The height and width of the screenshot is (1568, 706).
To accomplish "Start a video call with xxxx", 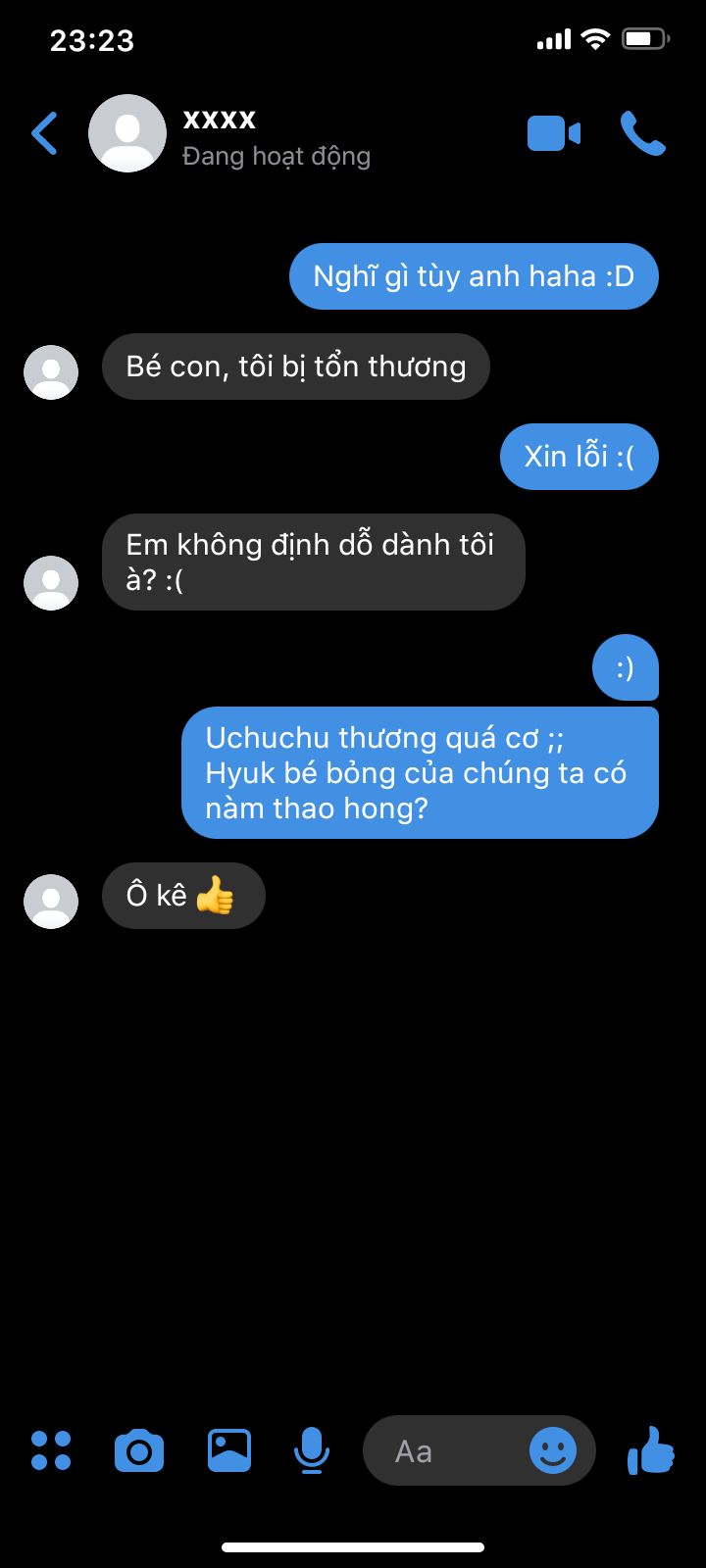I will tap(554, 134).
